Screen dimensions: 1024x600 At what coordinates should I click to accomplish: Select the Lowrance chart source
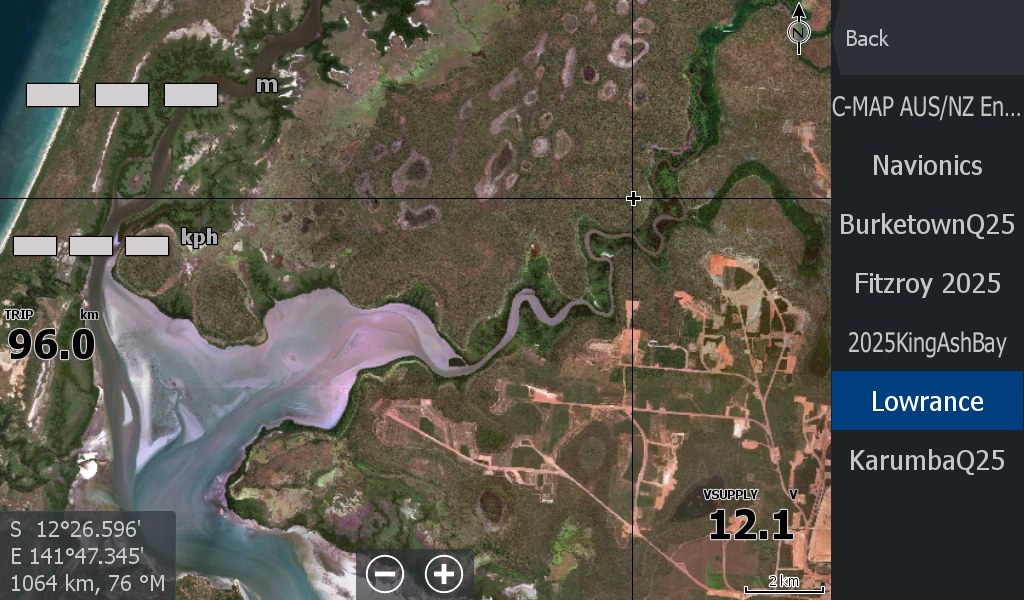(927, 401)
